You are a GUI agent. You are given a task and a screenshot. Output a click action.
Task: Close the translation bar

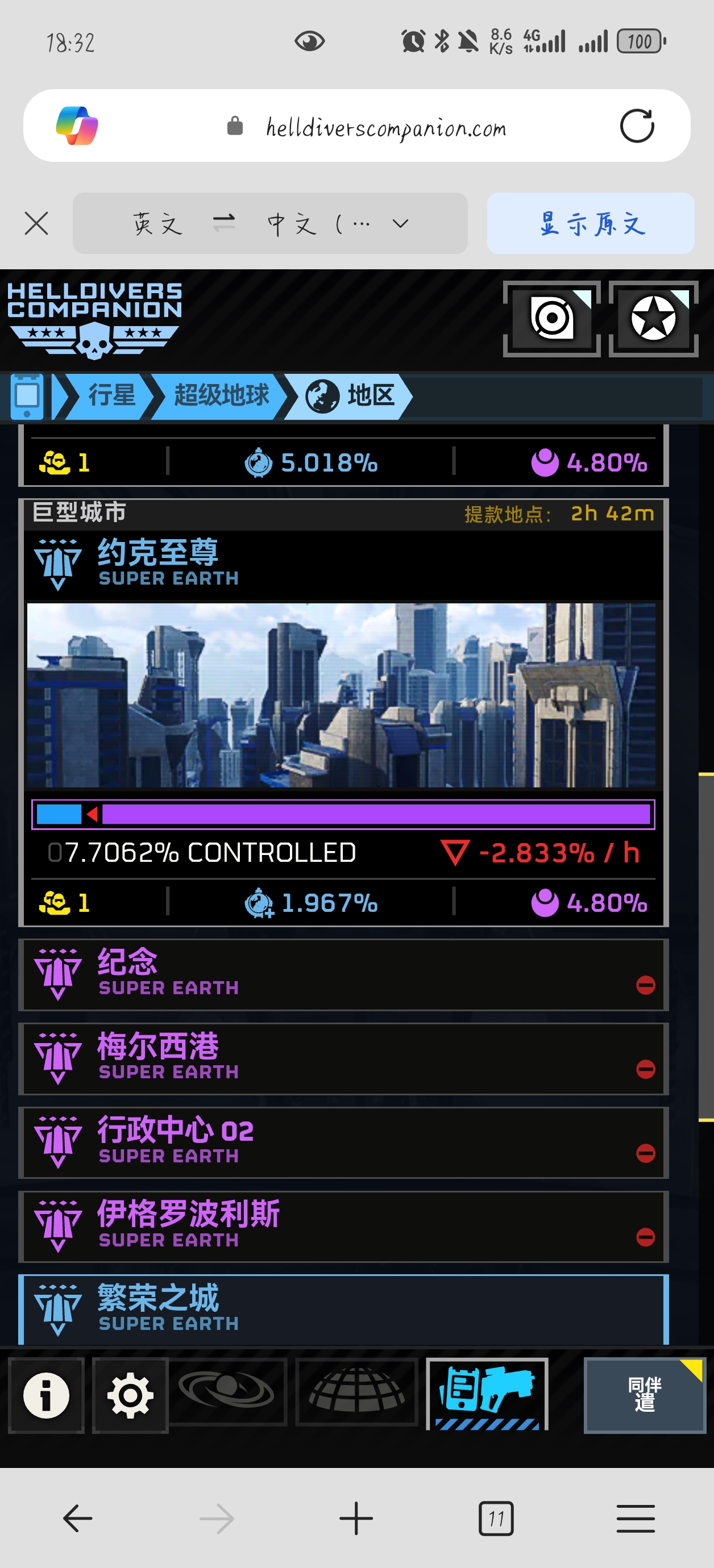[36, 223]
